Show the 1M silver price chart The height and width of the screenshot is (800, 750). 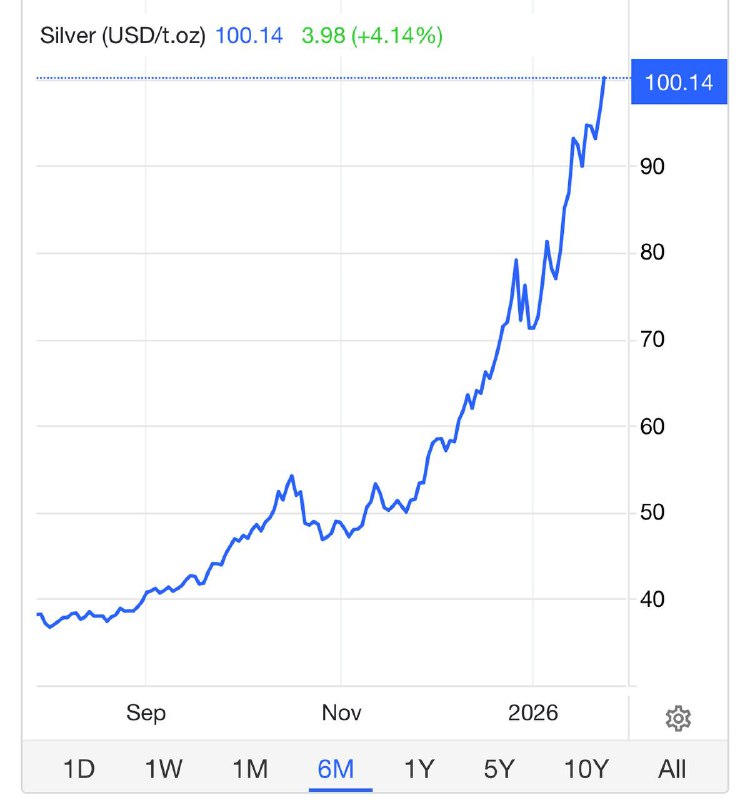[x=250, y=768]
